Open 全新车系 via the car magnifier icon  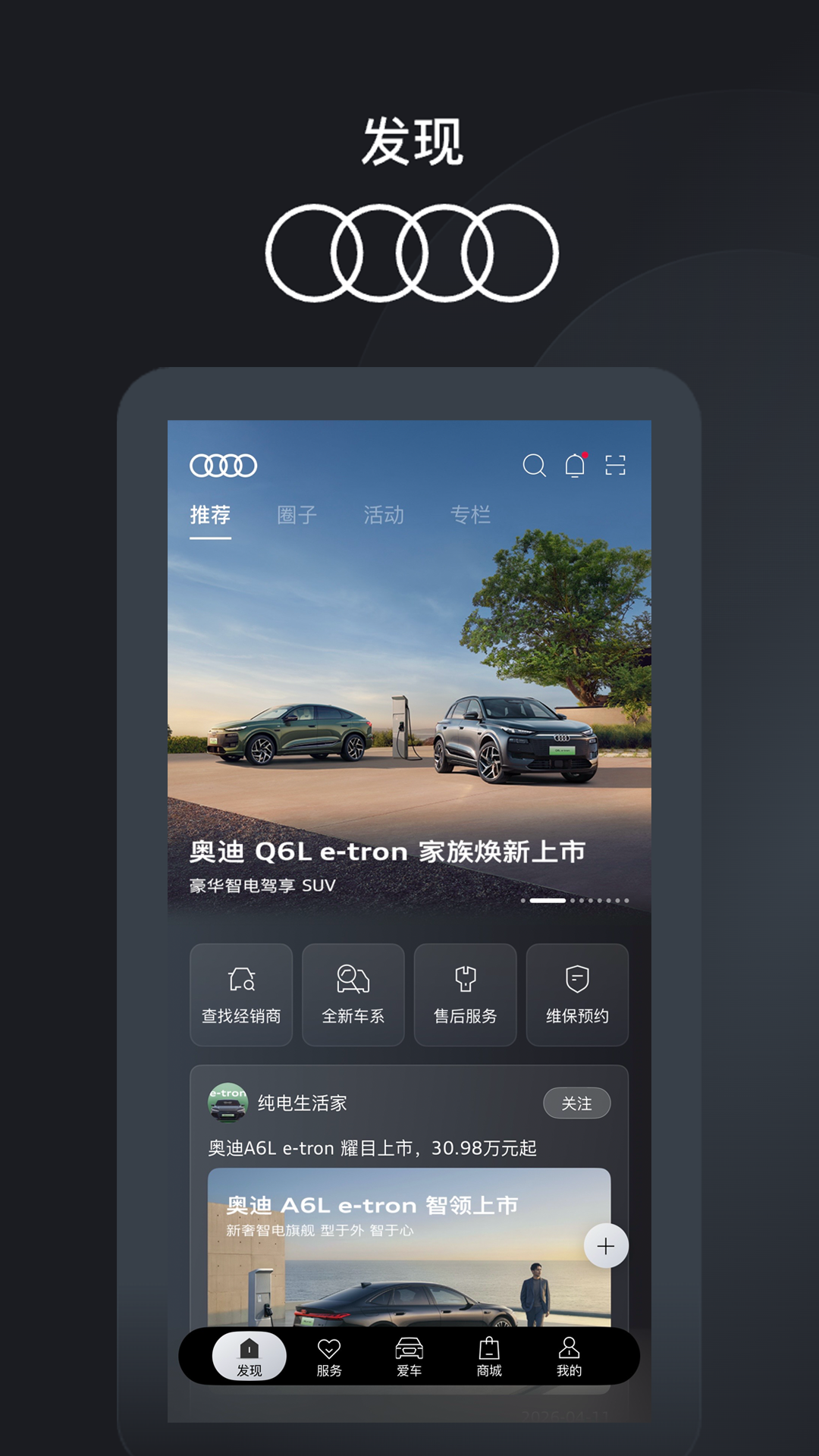tap(353, 995)
